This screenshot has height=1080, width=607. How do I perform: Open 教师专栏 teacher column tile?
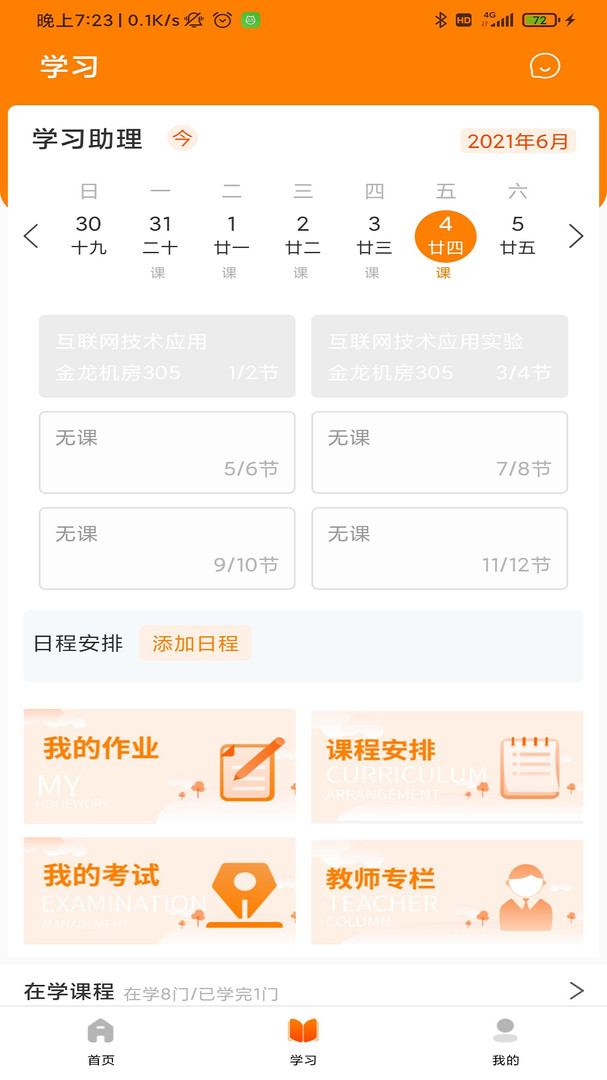pyautogui.click(x=447, y=890)
